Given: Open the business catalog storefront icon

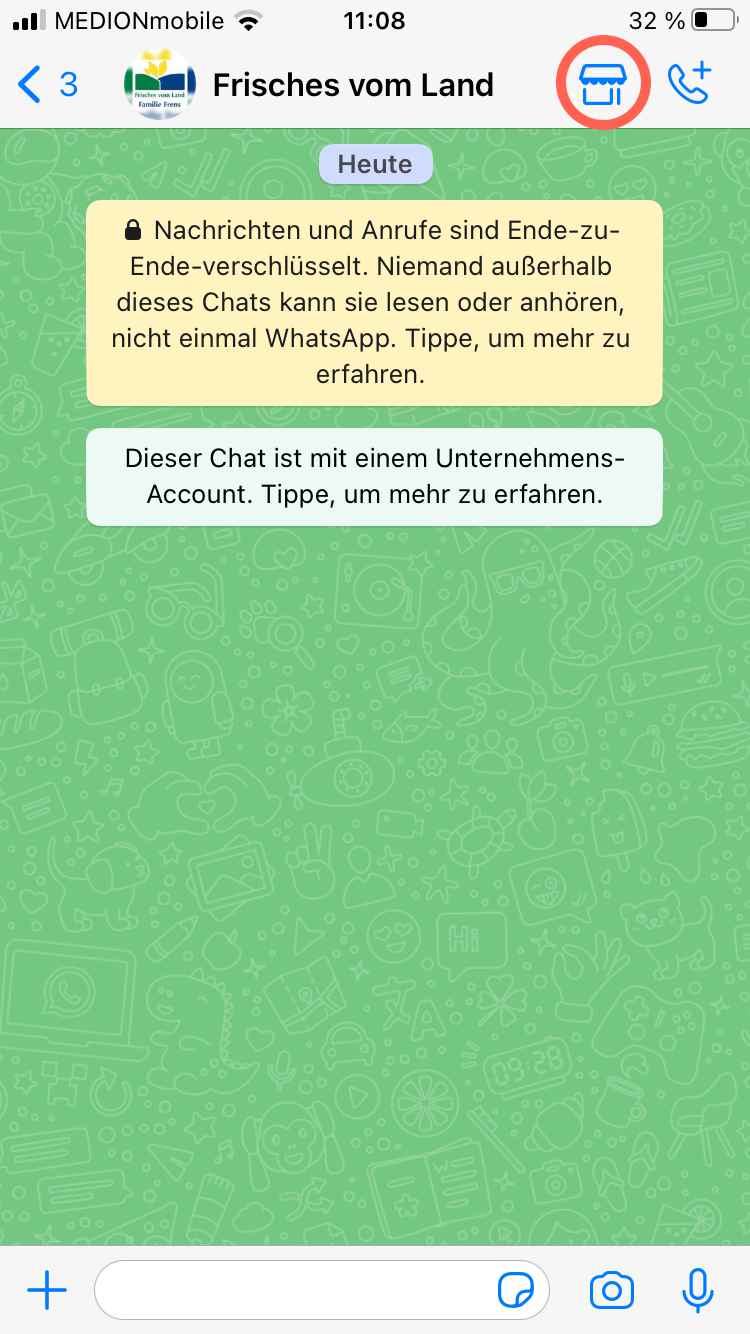Looking at the screenshot, I should (602, 84).
